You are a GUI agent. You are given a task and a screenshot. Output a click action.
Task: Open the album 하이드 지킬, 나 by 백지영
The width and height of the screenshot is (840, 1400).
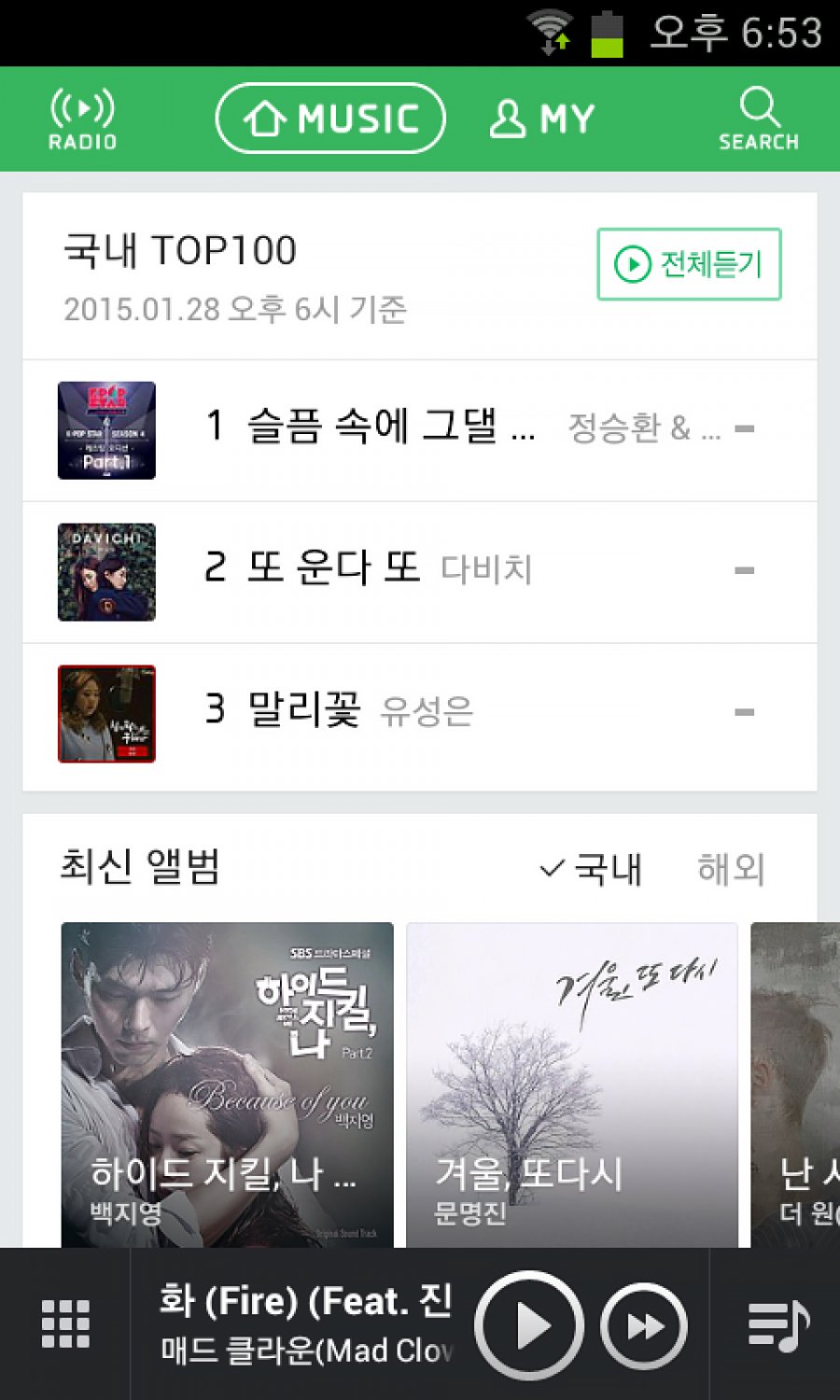pyautogui.click(x=227, y=1085)
